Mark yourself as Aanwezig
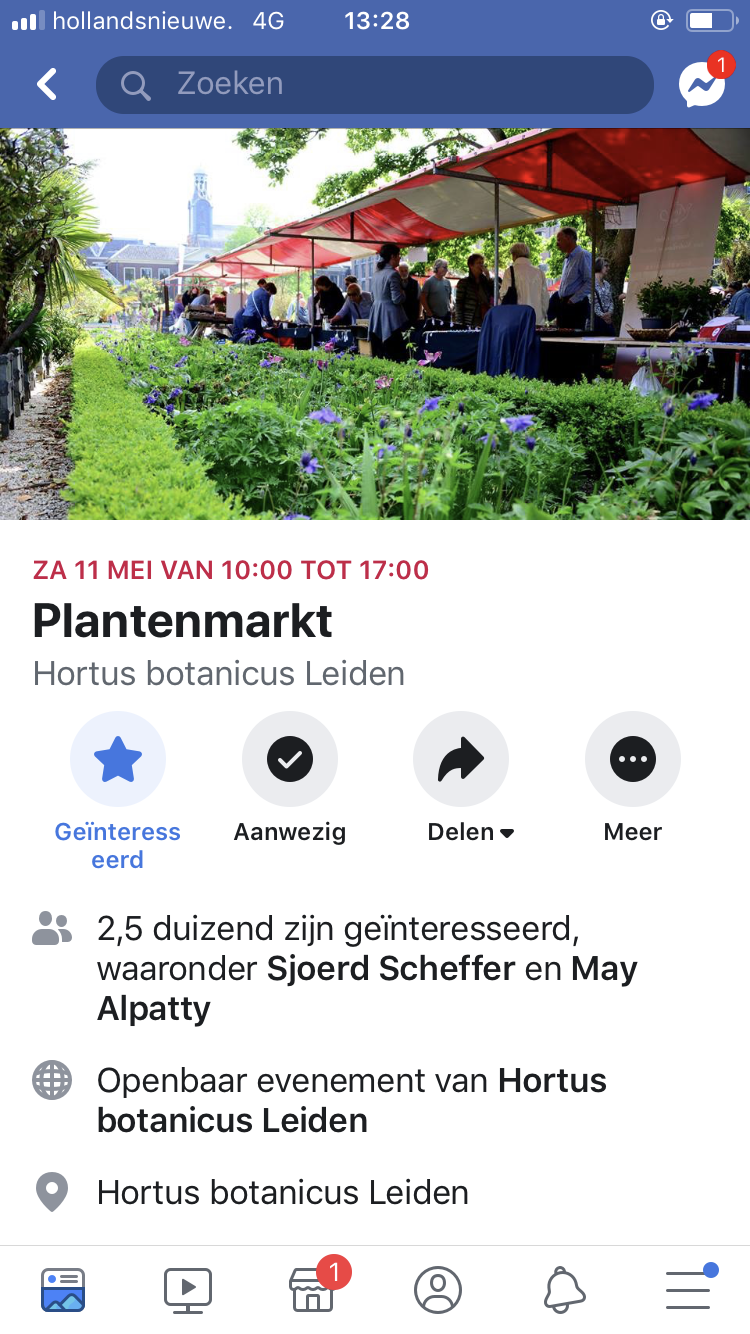The image size is (750, 1334). (290, 760)
